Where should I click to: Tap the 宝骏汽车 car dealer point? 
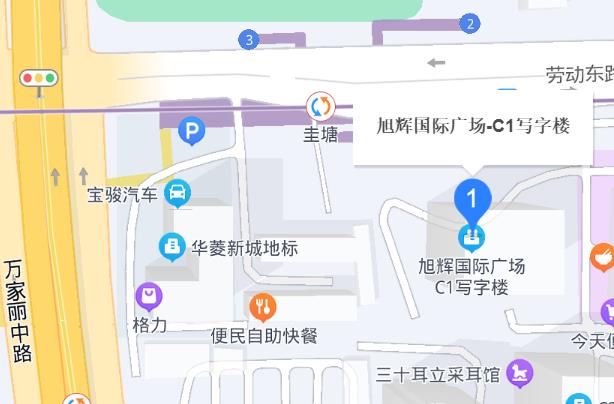178,192
